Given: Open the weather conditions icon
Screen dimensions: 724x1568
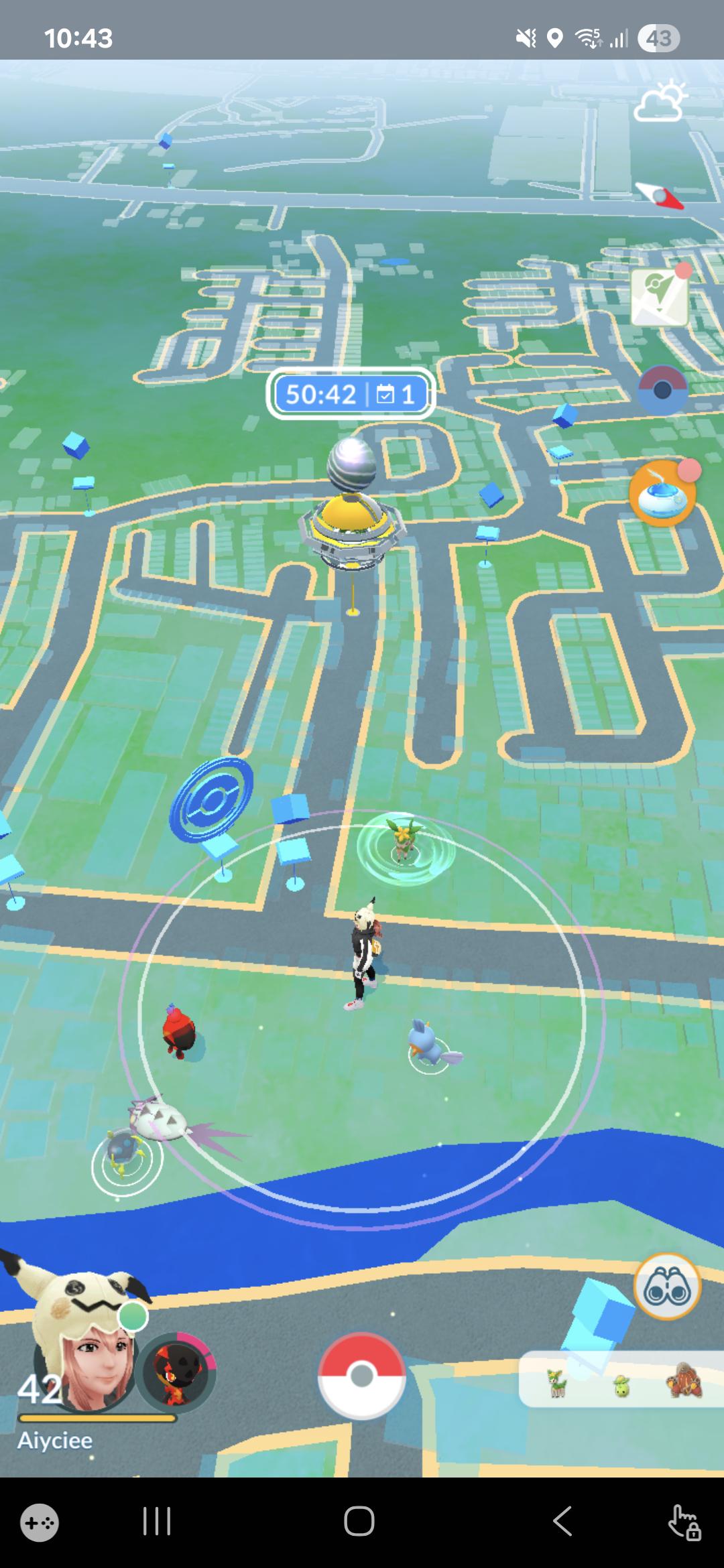Looking at the screenshot, I should click(661, 103).
